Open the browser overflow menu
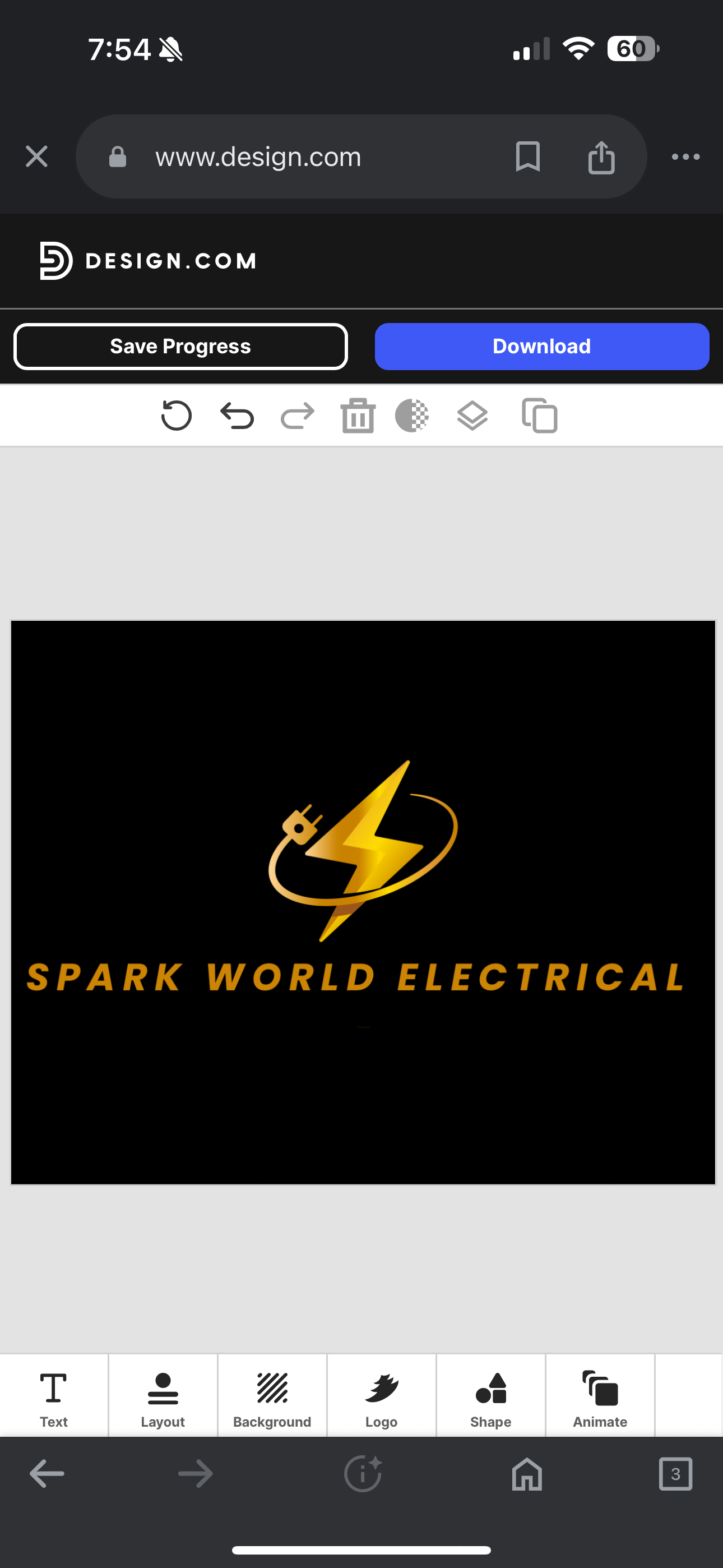Screen dimensions: 723x1568 pyautogui.click(x=685, y=157)
